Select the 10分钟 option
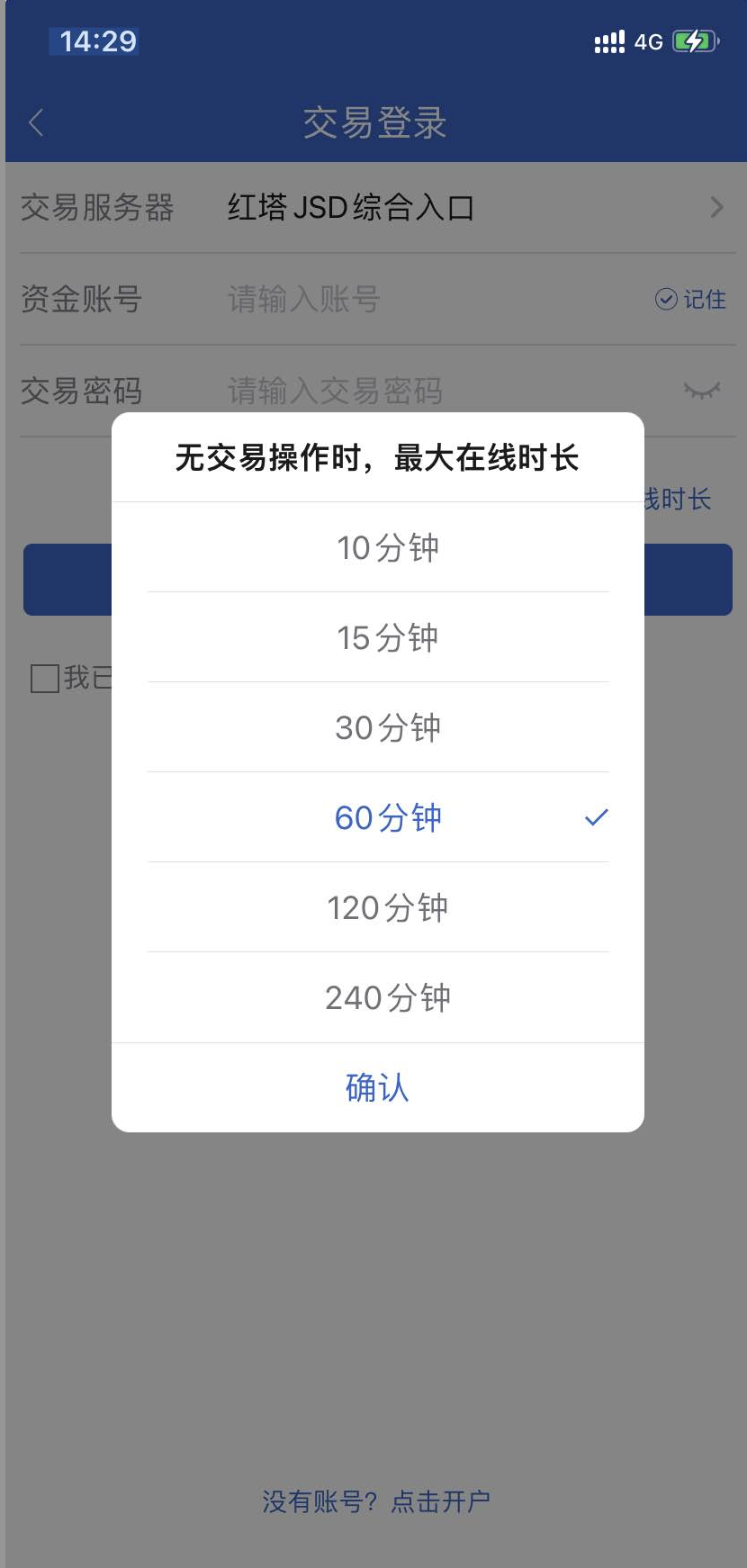The image size is (747, 1568). pyautogui.click(x=387, y=547)
